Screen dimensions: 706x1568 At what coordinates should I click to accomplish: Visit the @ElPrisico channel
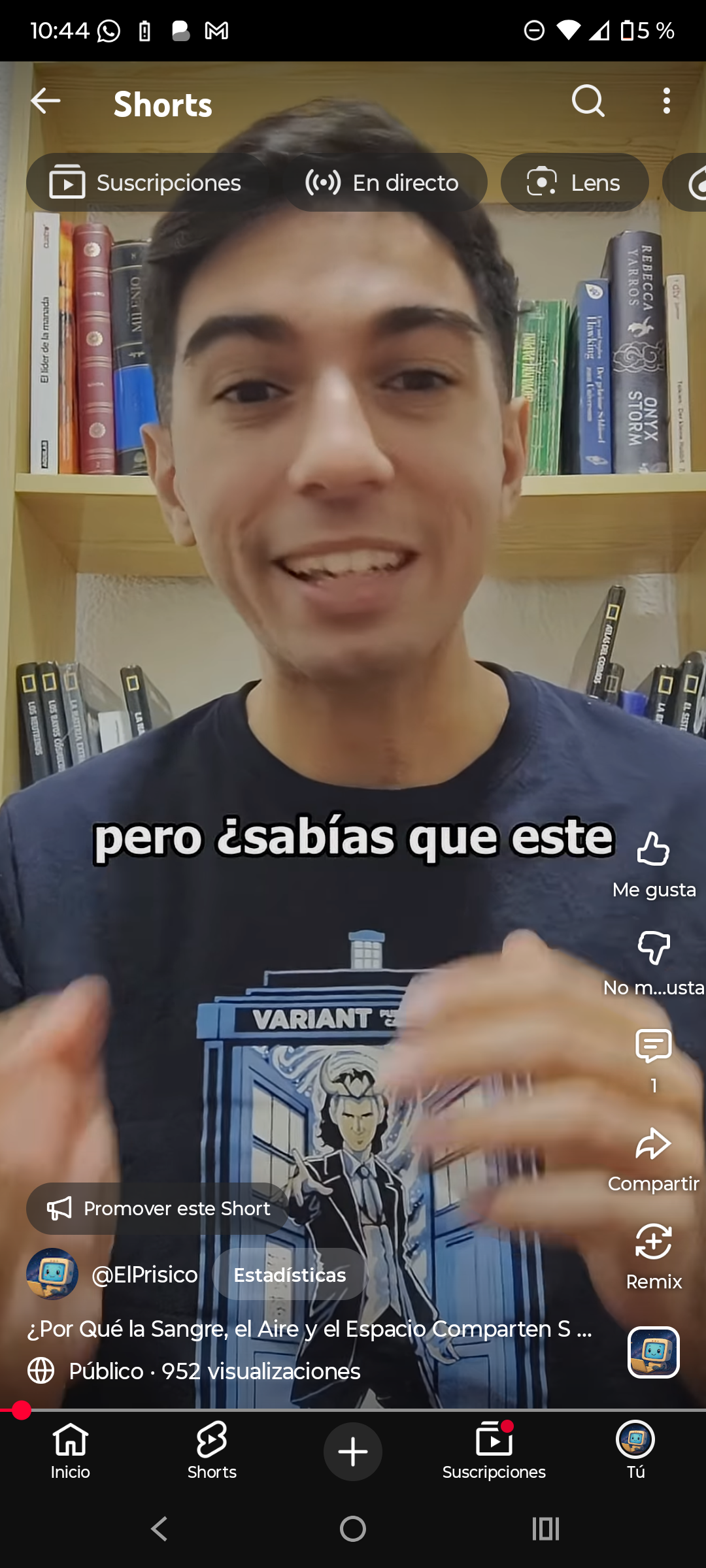(x=144, y=1275)
